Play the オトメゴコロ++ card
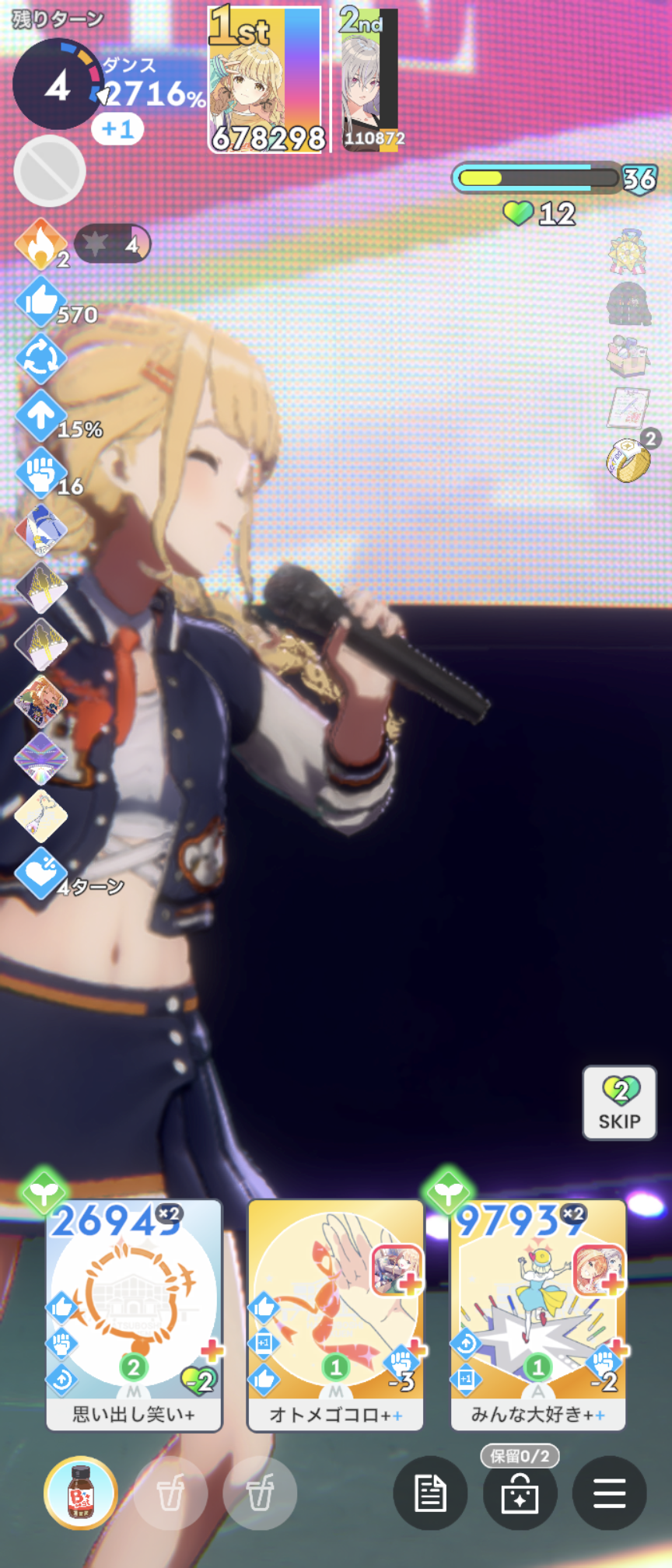This screenshot has width=672, height=1568. [x=335, y=1313]
